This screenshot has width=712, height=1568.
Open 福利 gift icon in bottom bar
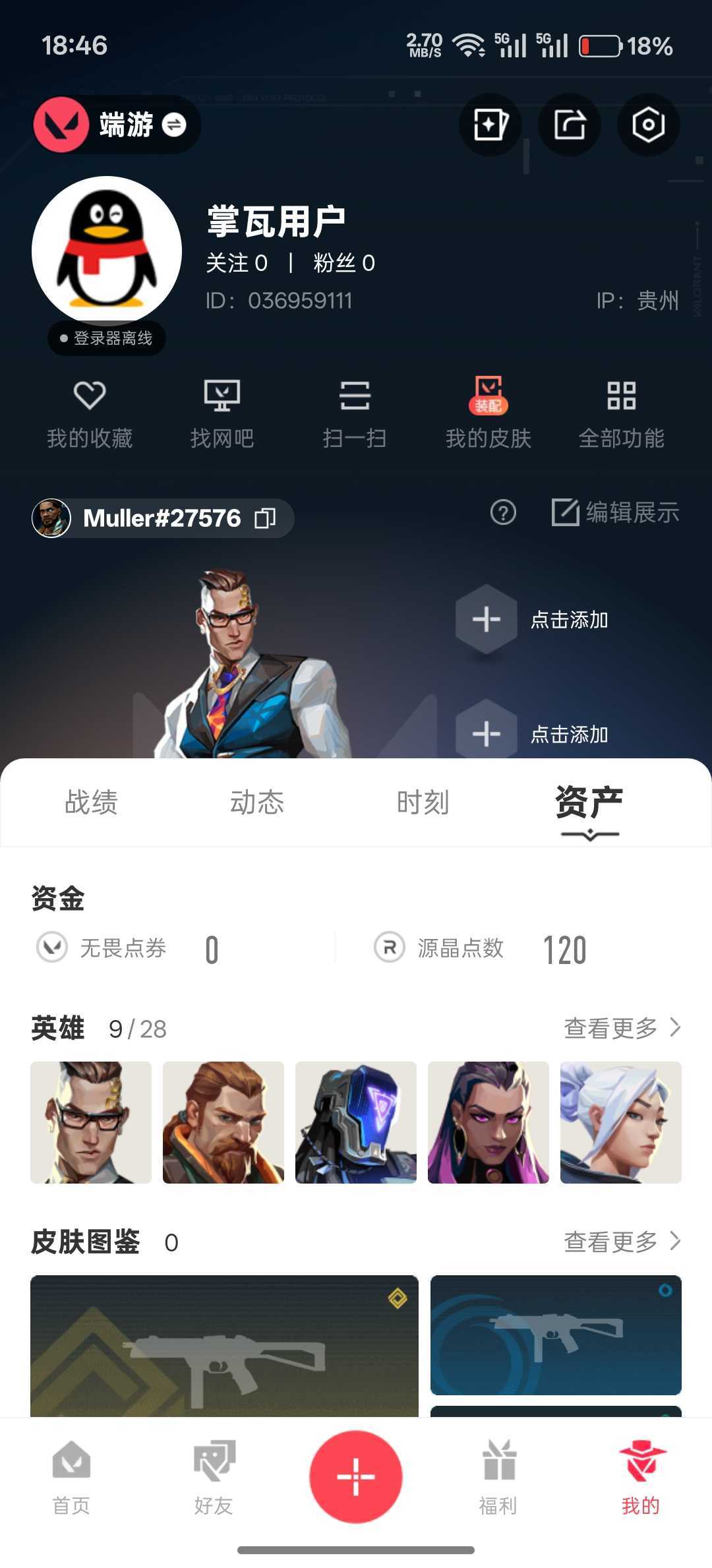[499, 1477]
